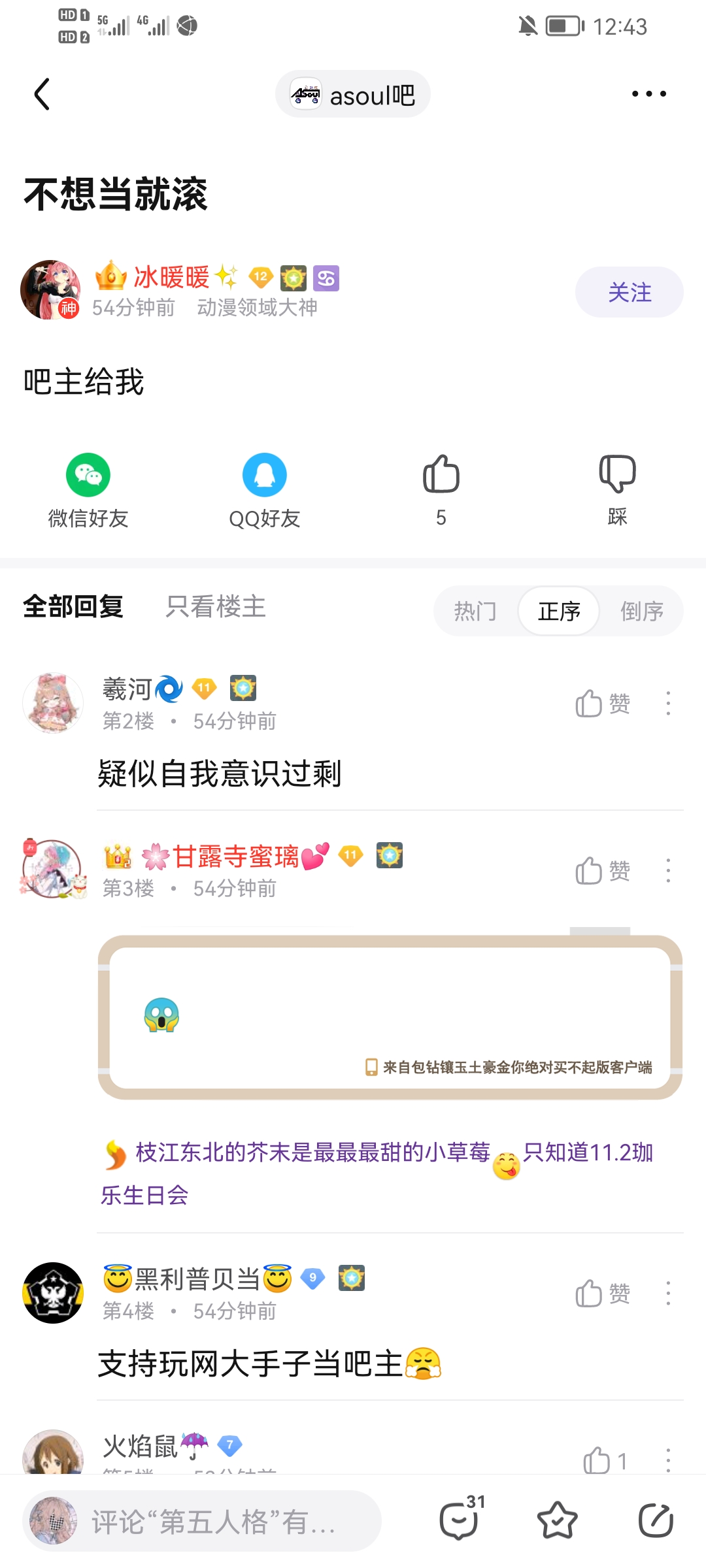Share the post to 微信好友

click(88, 491)
